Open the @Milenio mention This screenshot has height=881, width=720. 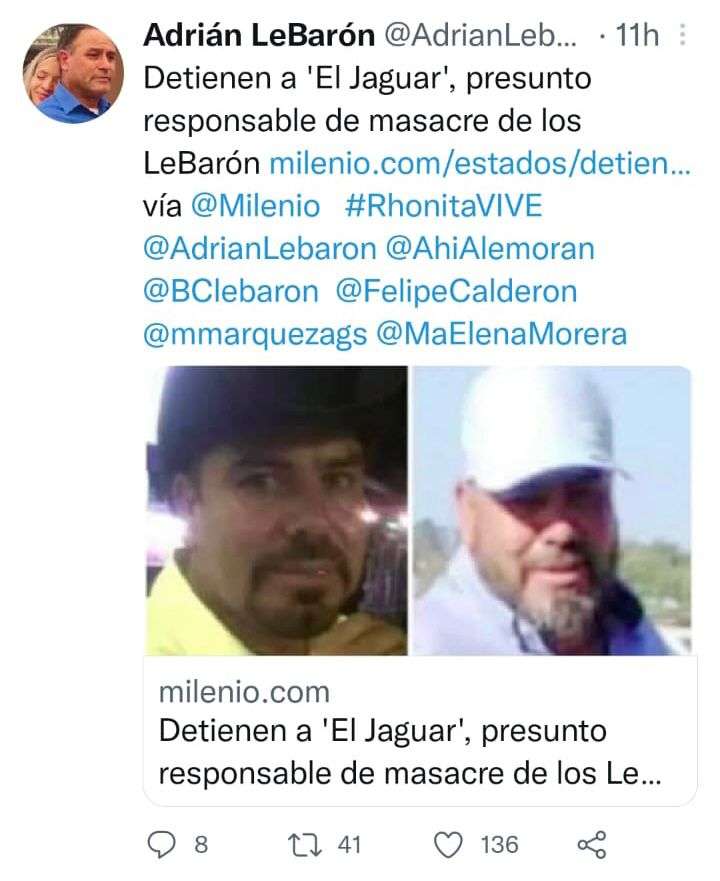click(255, 206)
